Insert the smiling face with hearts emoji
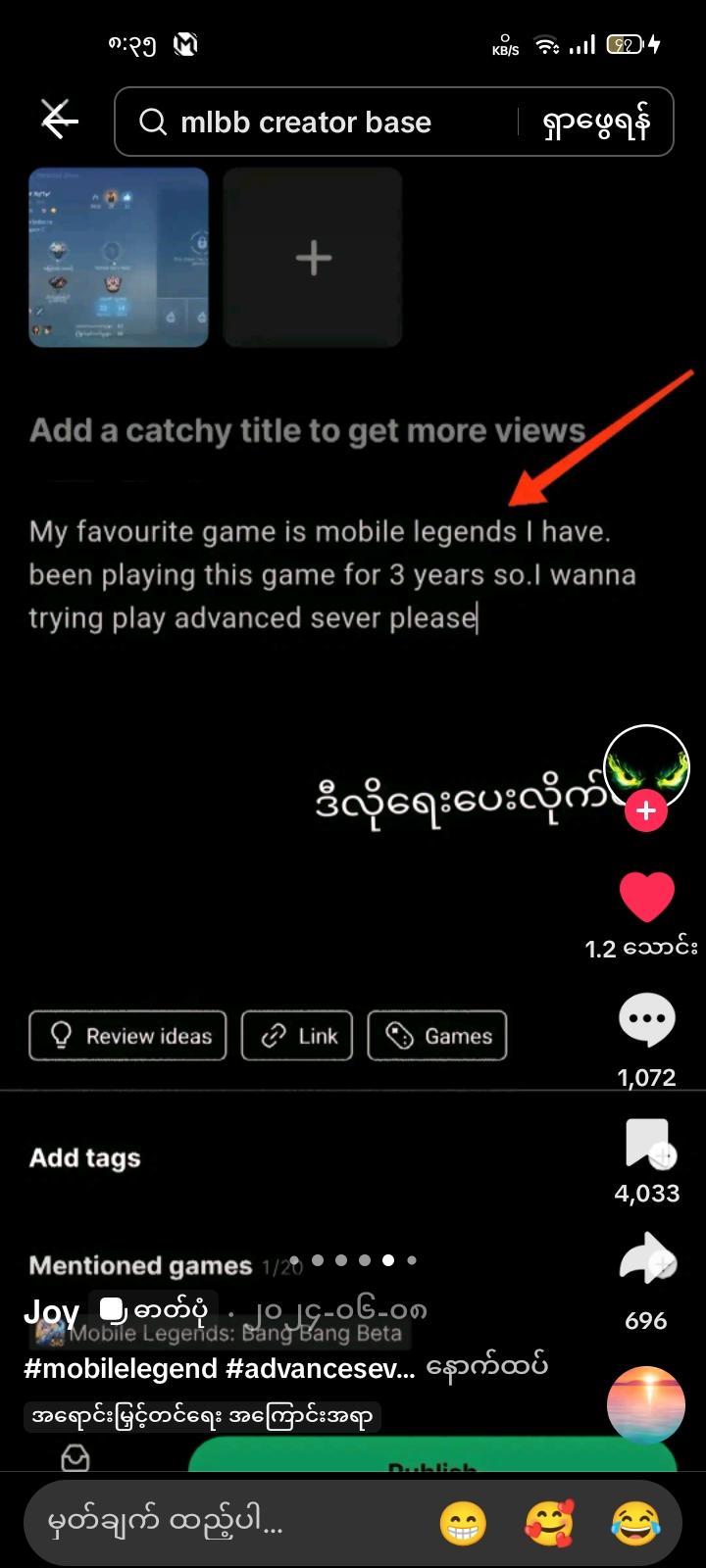 549,1523
